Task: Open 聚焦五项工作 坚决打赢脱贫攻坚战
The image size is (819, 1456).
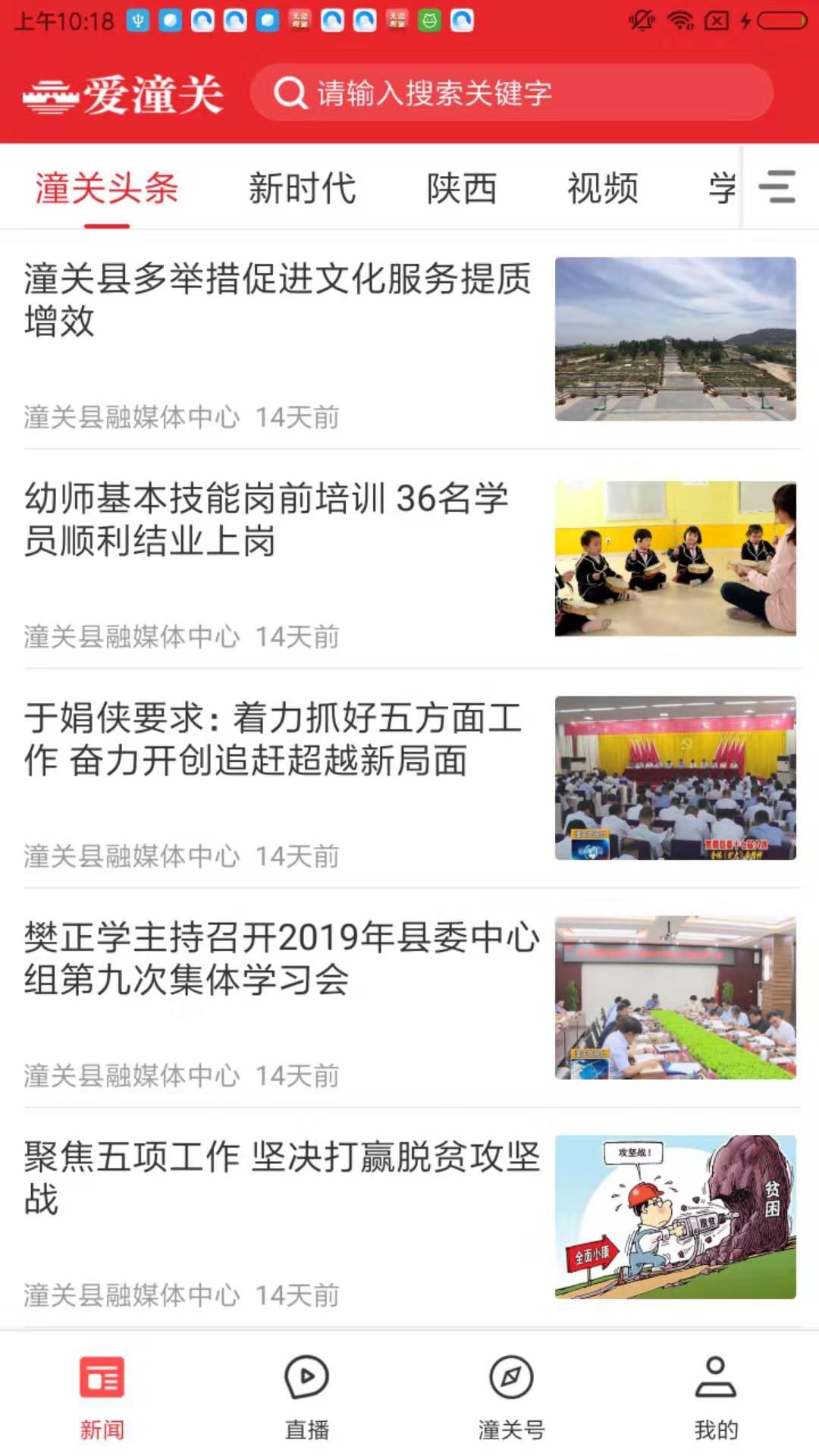Action: pos(281,1178)
